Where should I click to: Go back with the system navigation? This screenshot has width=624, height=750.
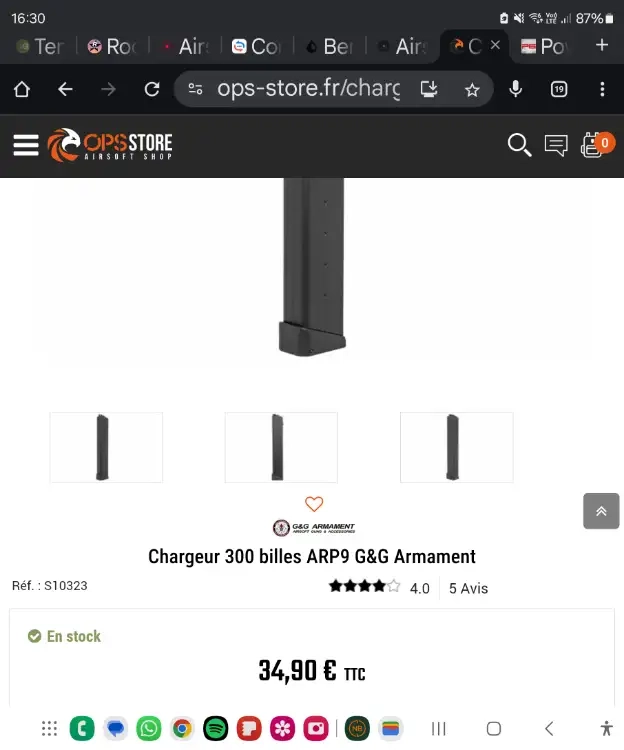pyautogui.click(x=548, y=728)
